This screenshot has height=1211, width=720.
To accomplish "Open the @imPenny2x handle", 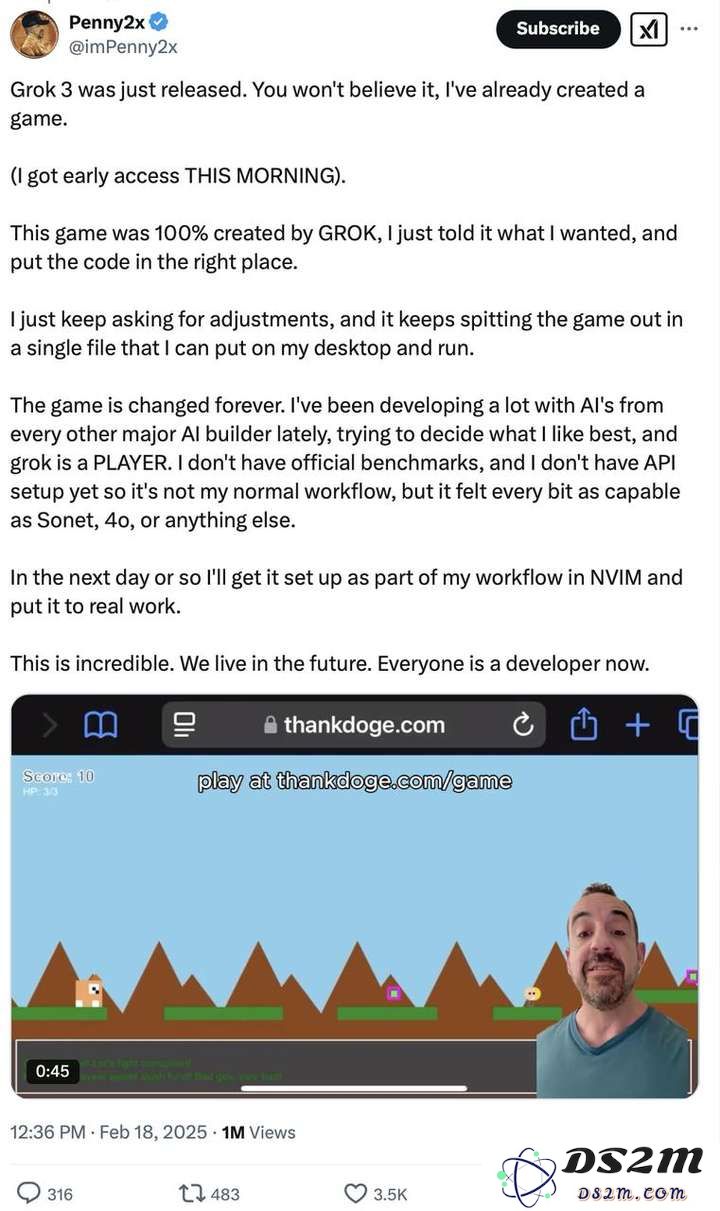I will click(x=122, y=46).
